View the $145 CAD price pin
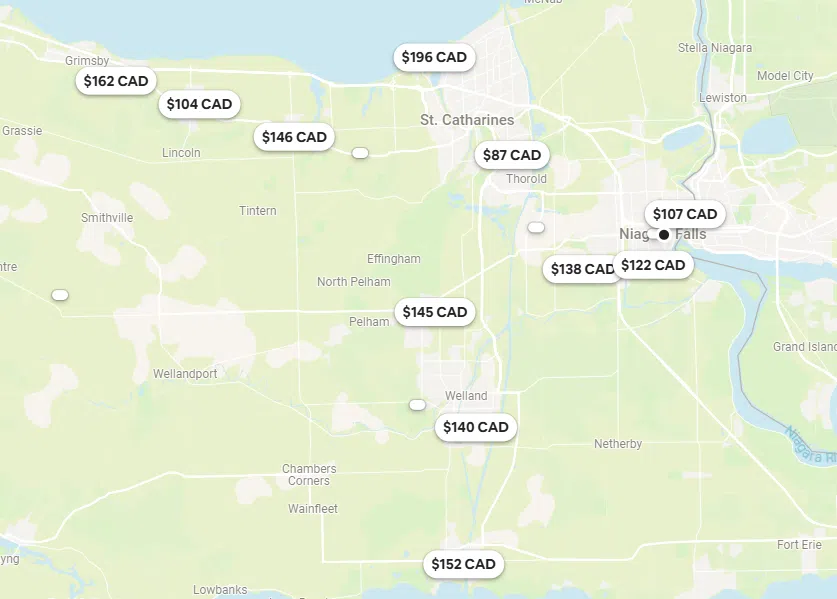This screenshot has width=837, height=599. pos(435,312)
